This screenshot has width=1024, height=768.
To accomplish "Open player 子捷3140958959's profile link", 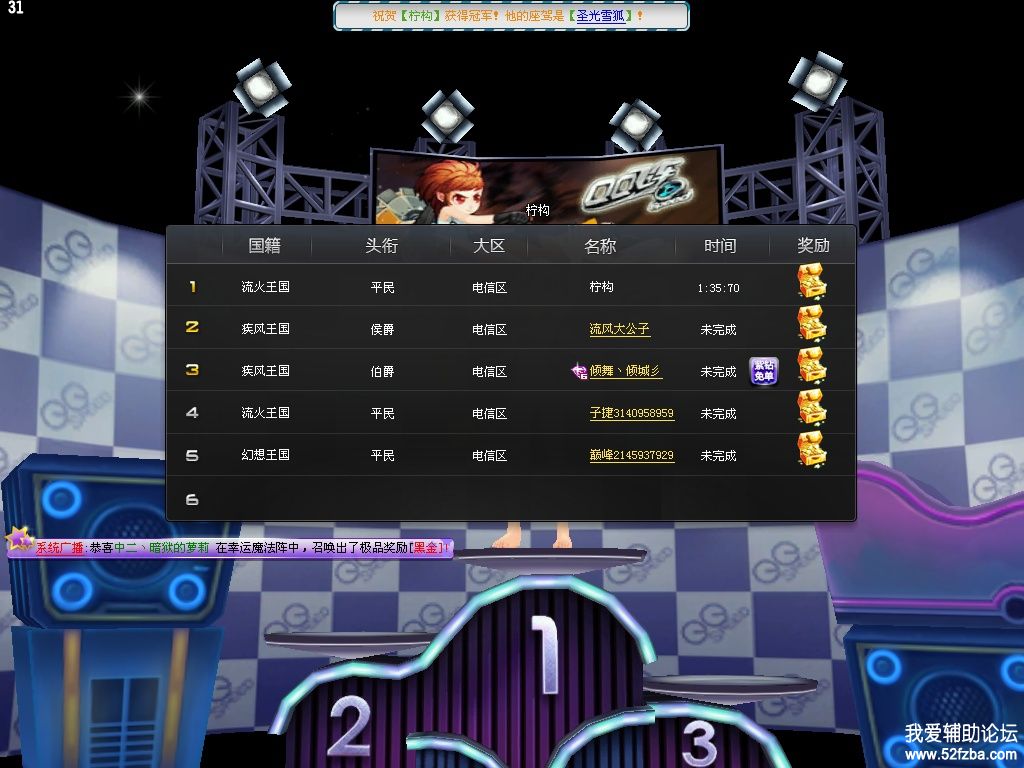I will click(x=631, y=413).
